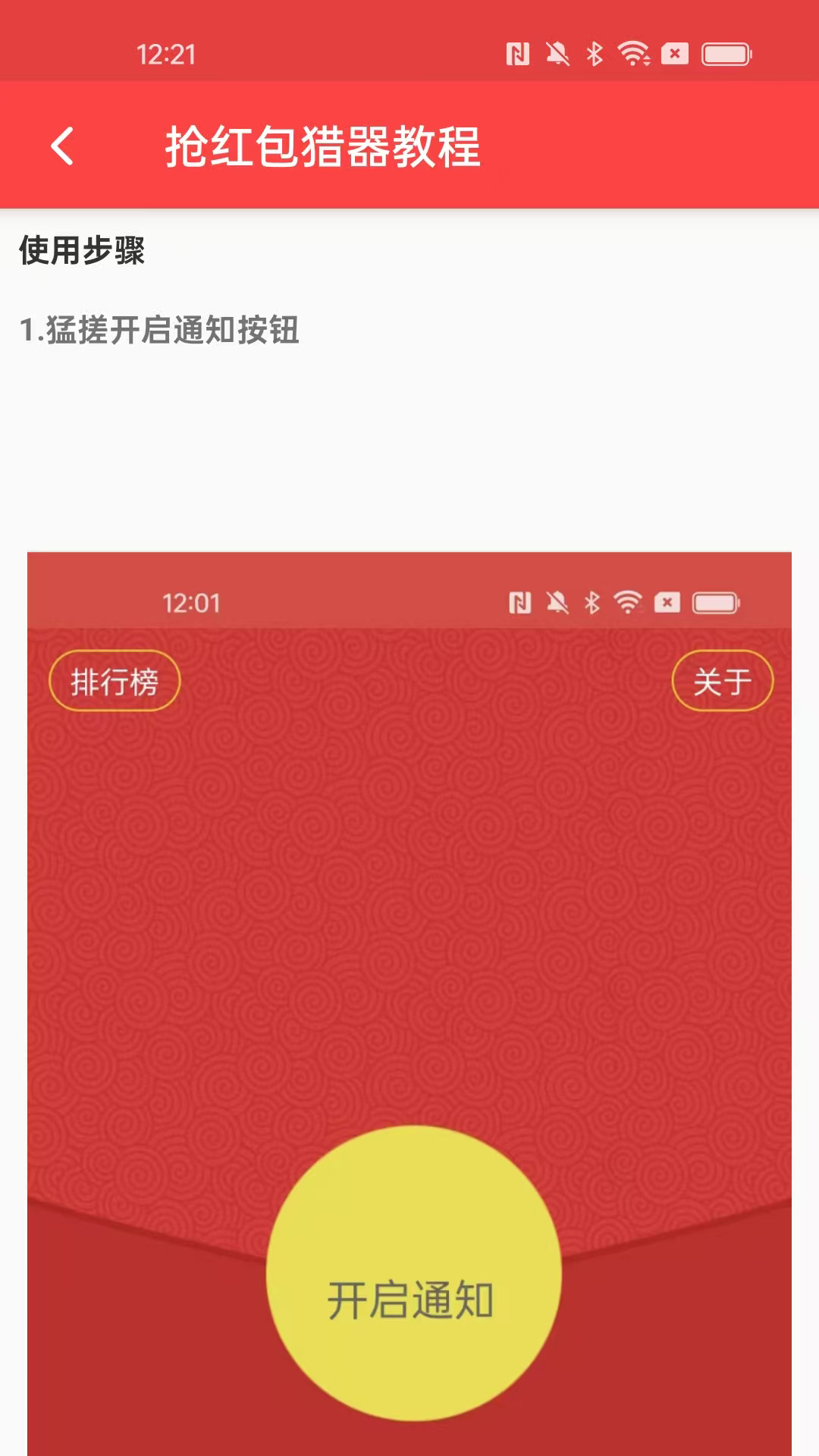Viewport: 819px width, 1456px height.
Task: Click the battery icon inside the tutorial screenshot
Action: pyautogui.click(x=714, y=601)
